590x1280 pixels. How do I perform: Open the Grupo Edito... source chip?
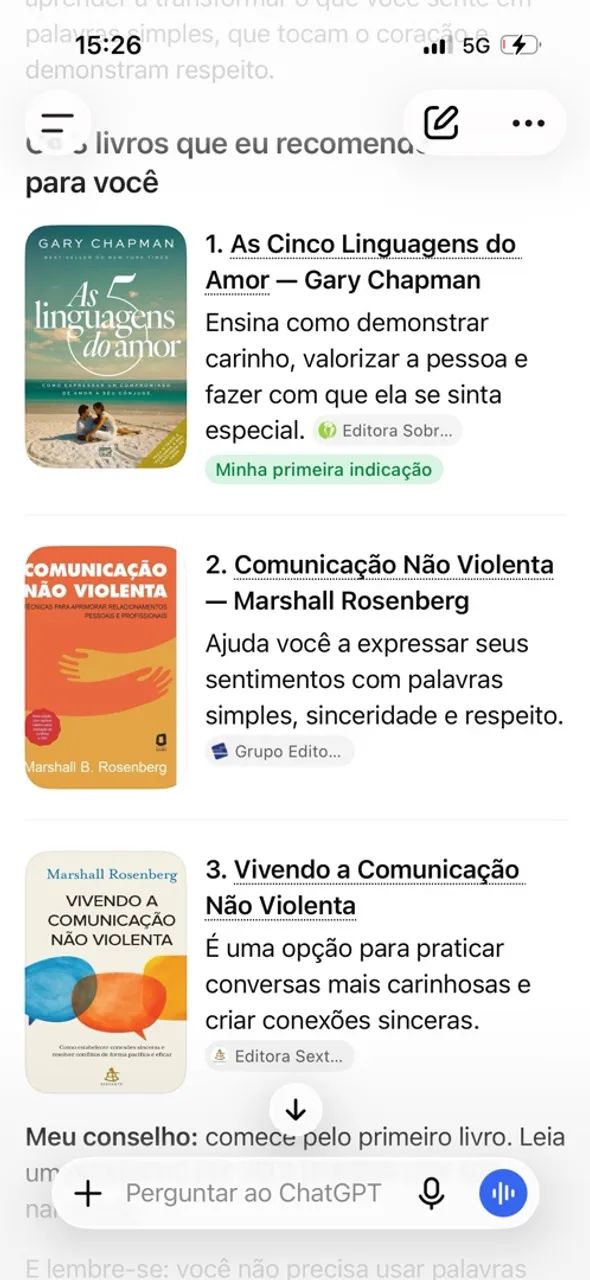[280, 751]
